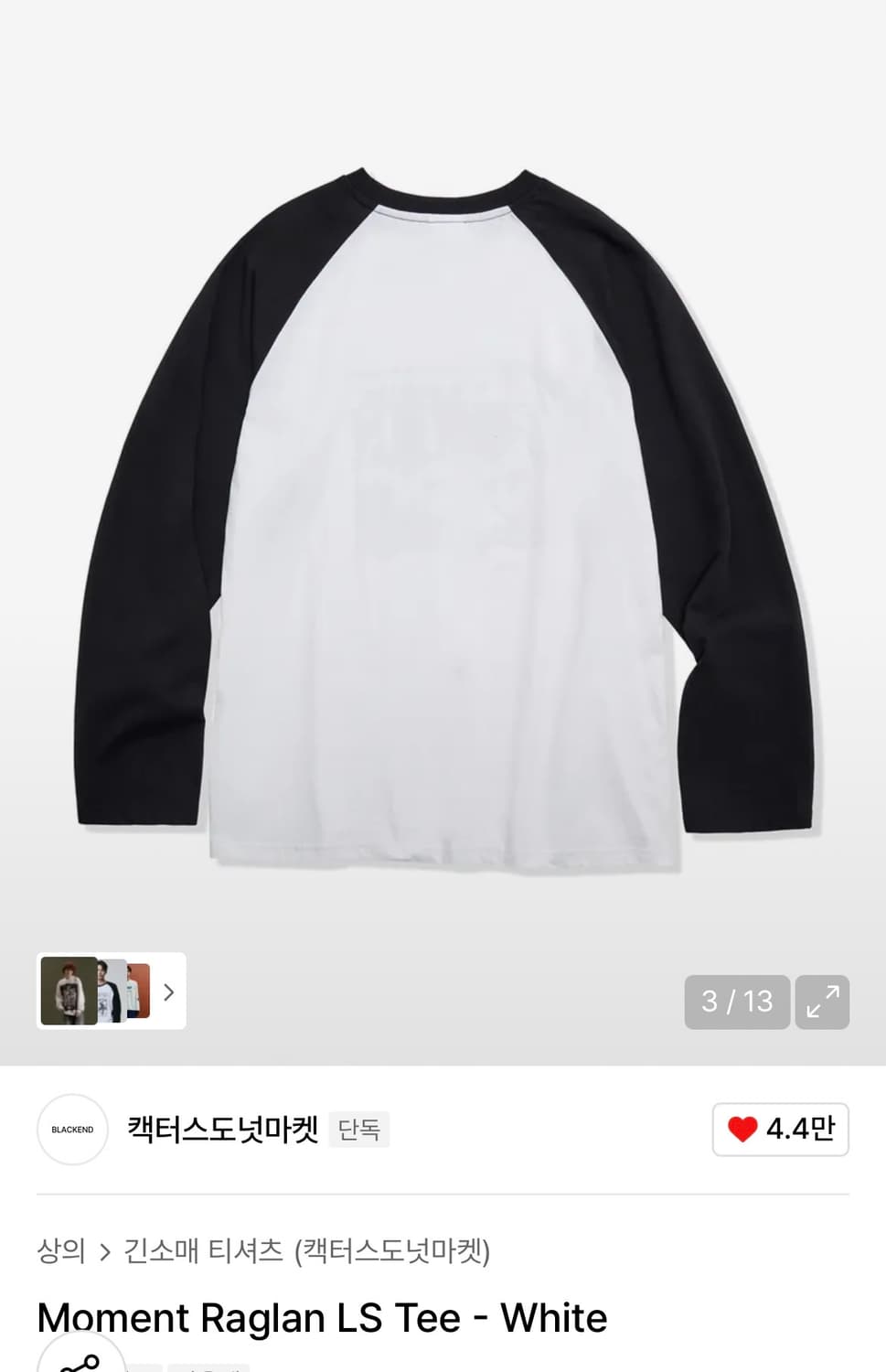Open 긴소매 티셔츠 (캑터스도넛마켓) category
This screenshot has height=1372, width=886.
[306, 1250]
